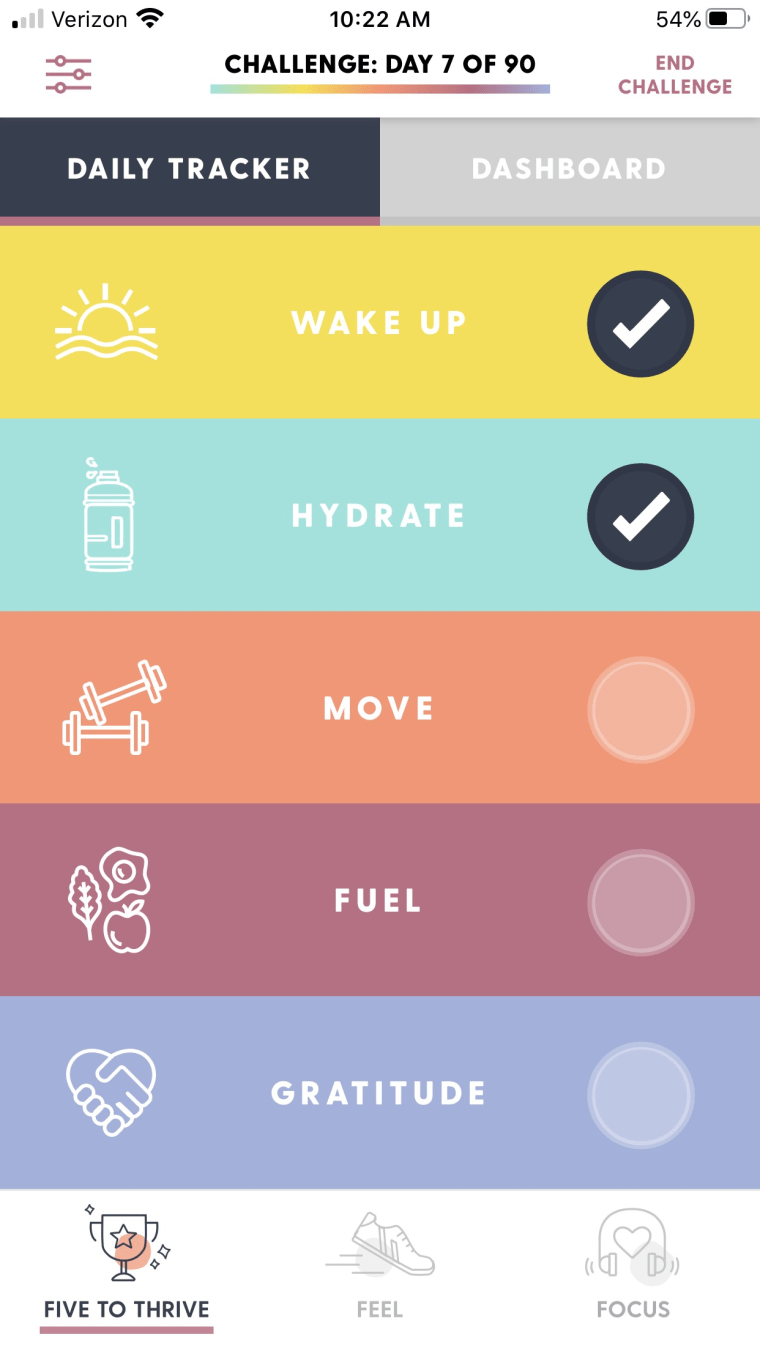Viewport: 760px width, 1351px height.
Task: Select the Daily Tracker tab
Action: click(188, 168)
